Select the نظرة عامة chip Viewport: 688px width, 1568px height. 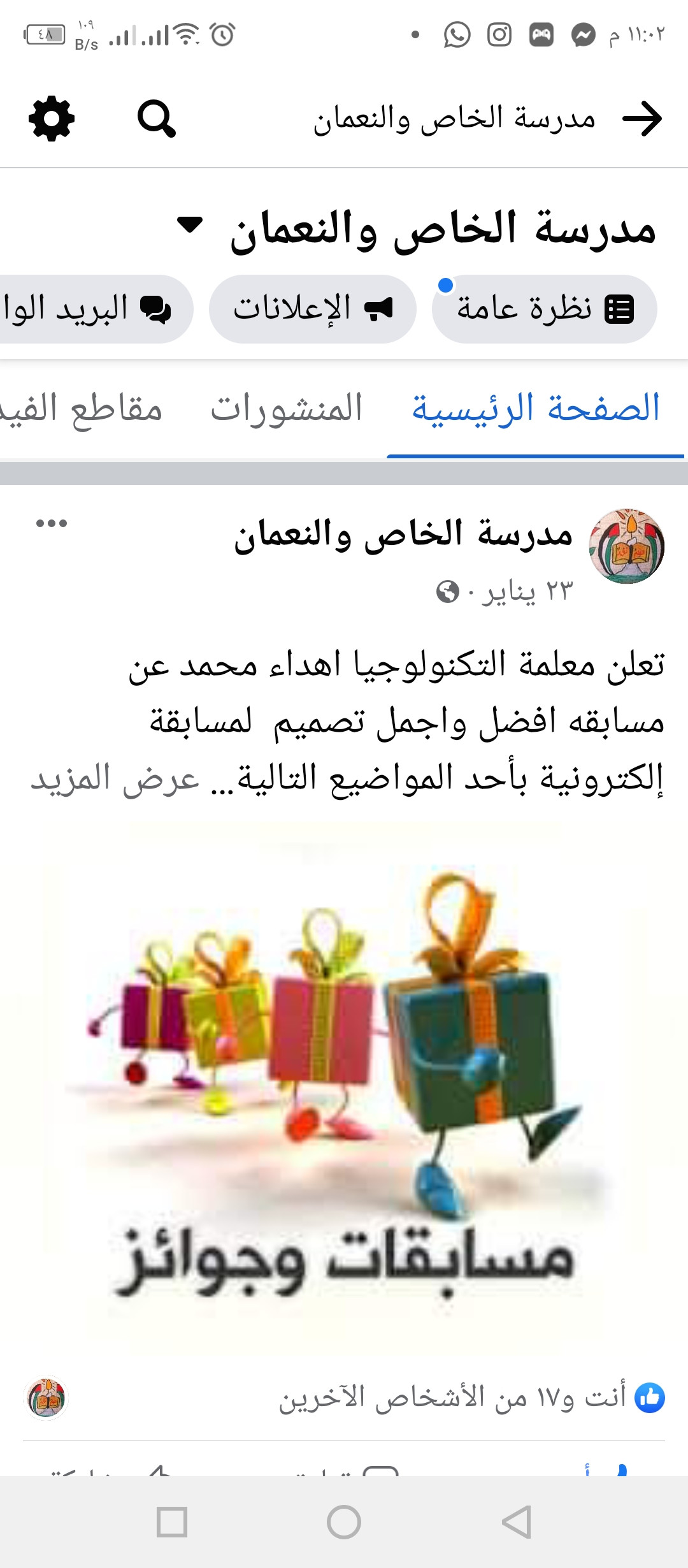545,309
